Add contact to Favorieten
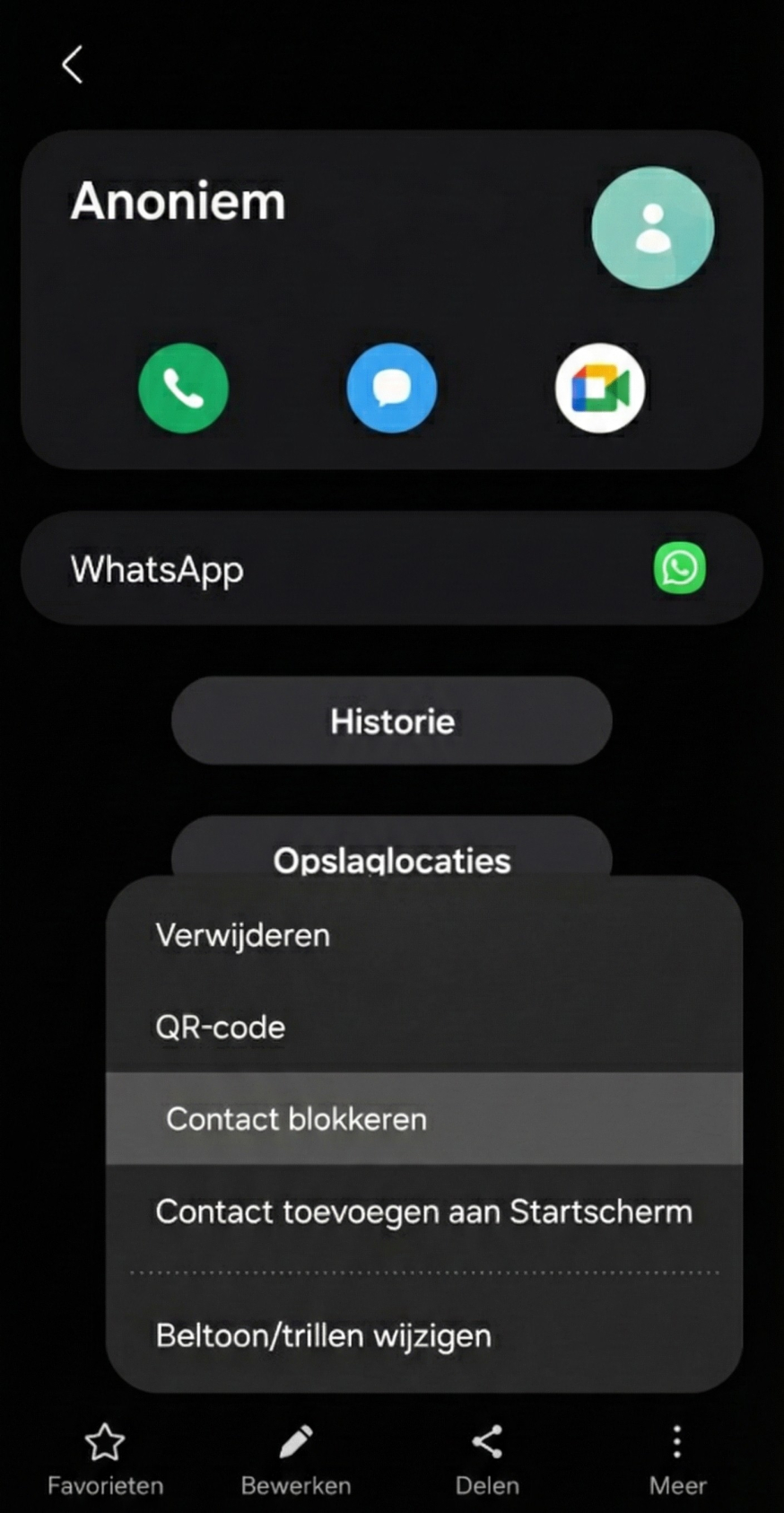This screenshot has width=784, height=1513. tap(105, 1459)
